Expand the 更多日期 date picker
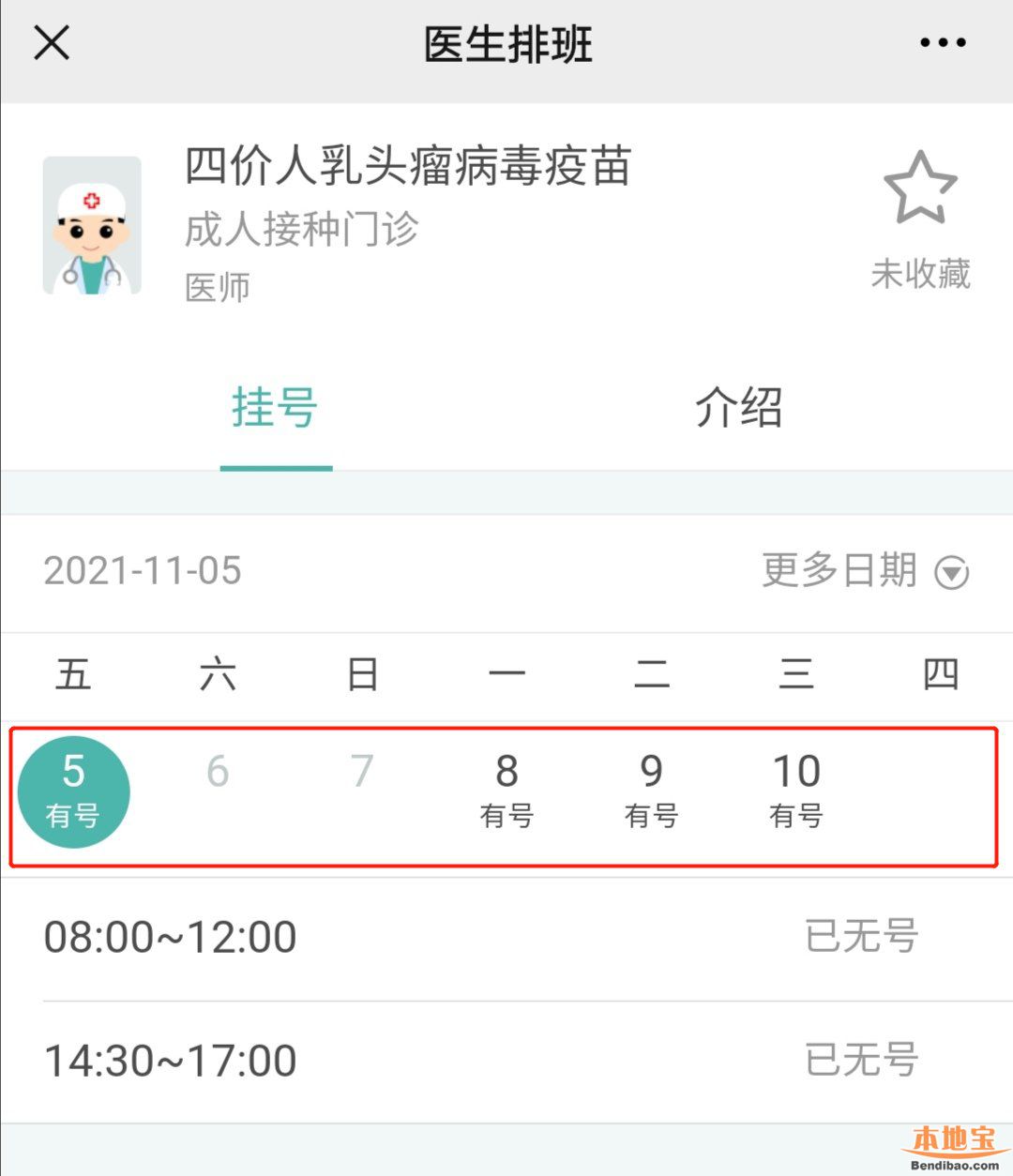 point(864,570)
